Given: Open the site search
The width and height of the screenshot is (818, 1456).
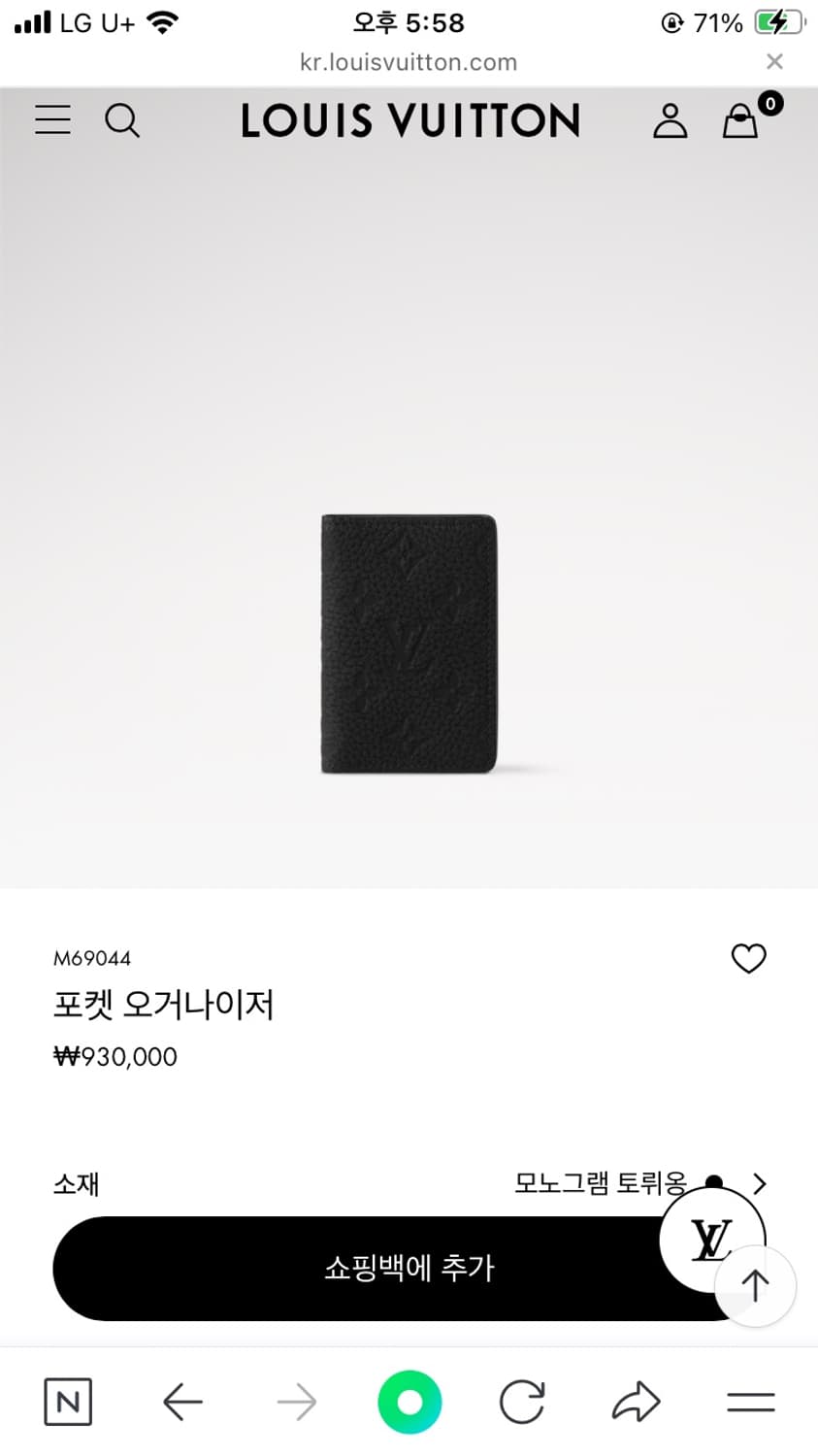Looking at the screenshot, I should point(122,120).
